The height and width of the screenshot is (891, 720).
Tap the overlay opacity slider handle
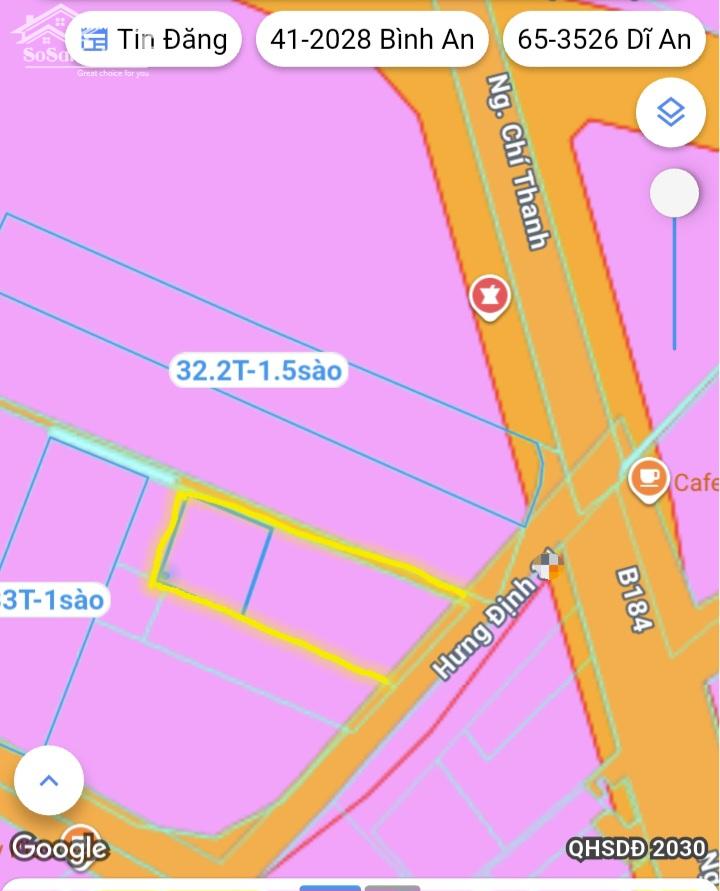674,192
